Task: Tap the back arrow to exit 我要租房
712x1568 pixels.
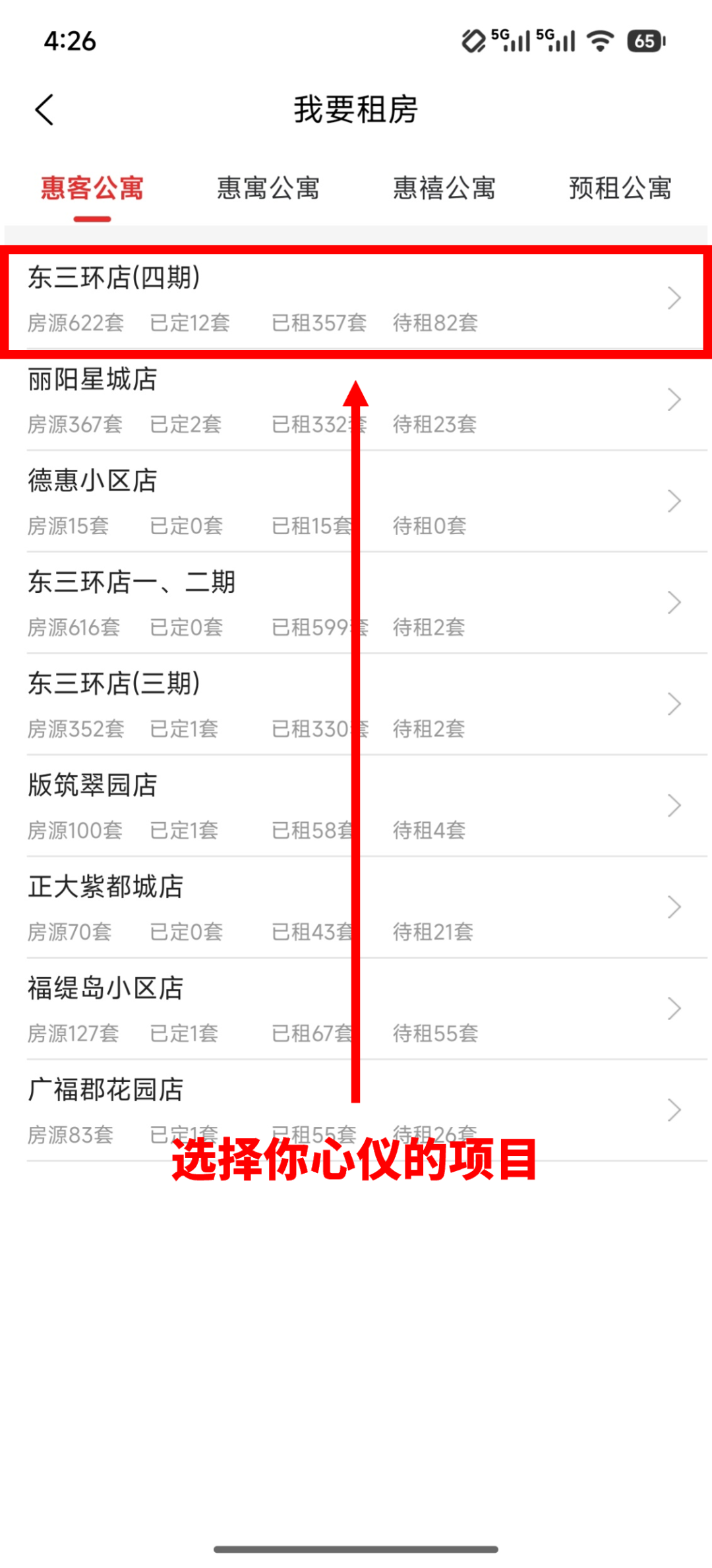Action: (x=45, y=109)
